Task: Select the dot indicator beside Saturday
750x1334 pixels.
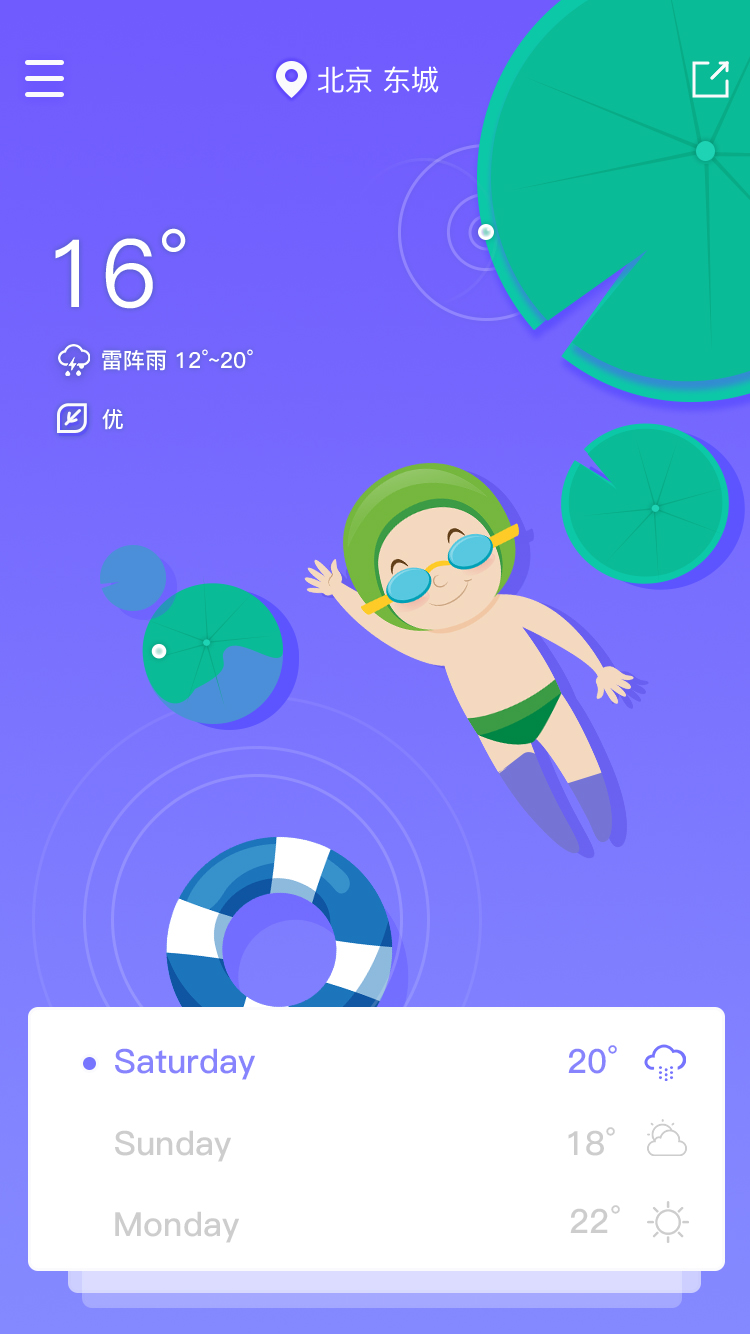Action: coord(91,1063)
